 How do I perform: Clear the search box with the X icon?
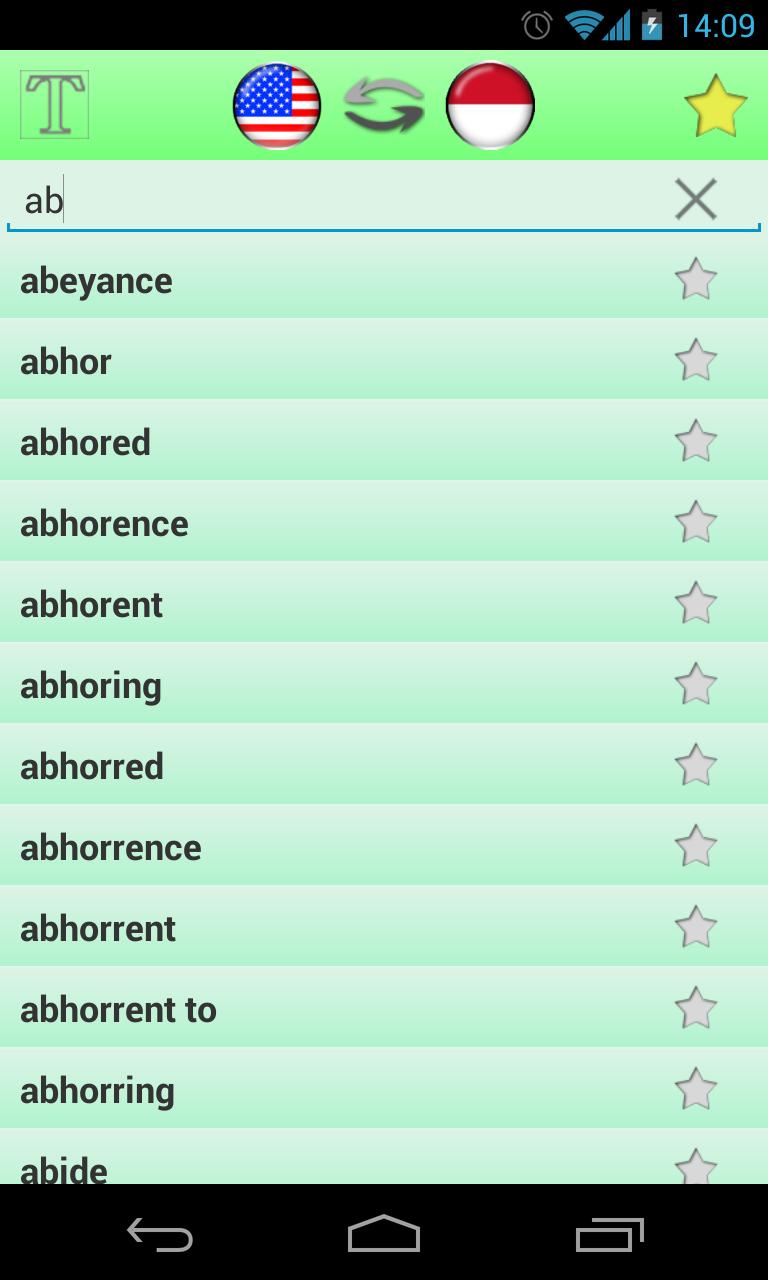point(696,199)
